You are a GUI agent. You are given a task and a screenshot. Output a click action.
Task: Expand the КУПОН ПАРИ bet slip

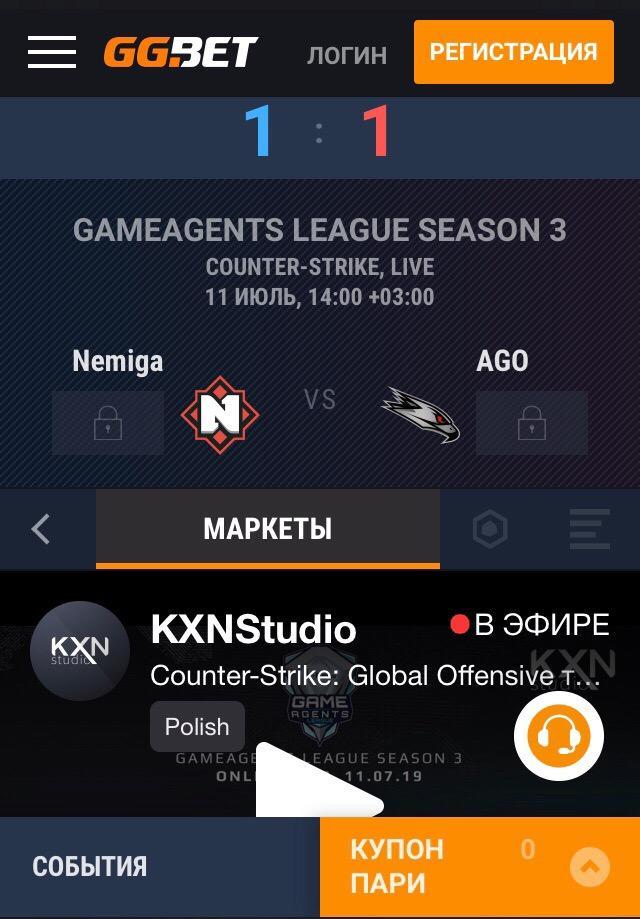coord(480,867)
